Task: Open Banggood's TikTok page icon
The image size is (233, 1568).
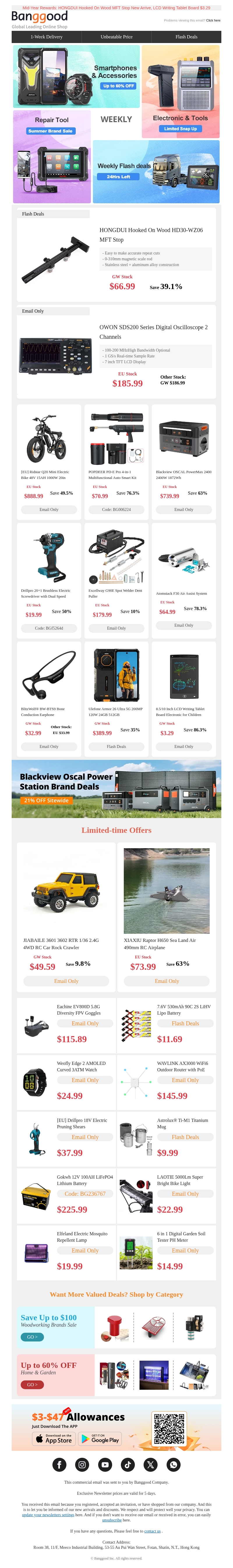Action: (128, 1464)
